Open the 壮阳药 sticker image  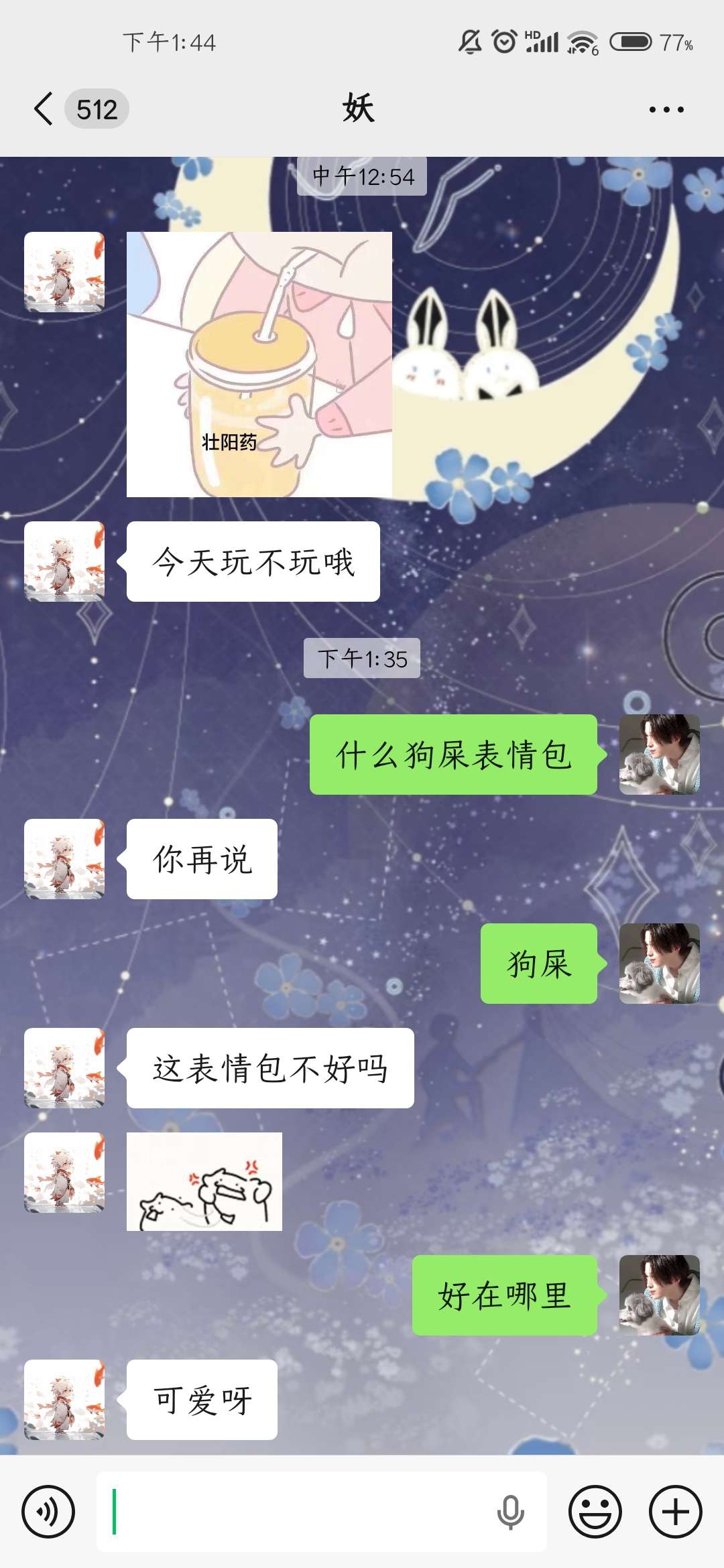pos(259,365)
